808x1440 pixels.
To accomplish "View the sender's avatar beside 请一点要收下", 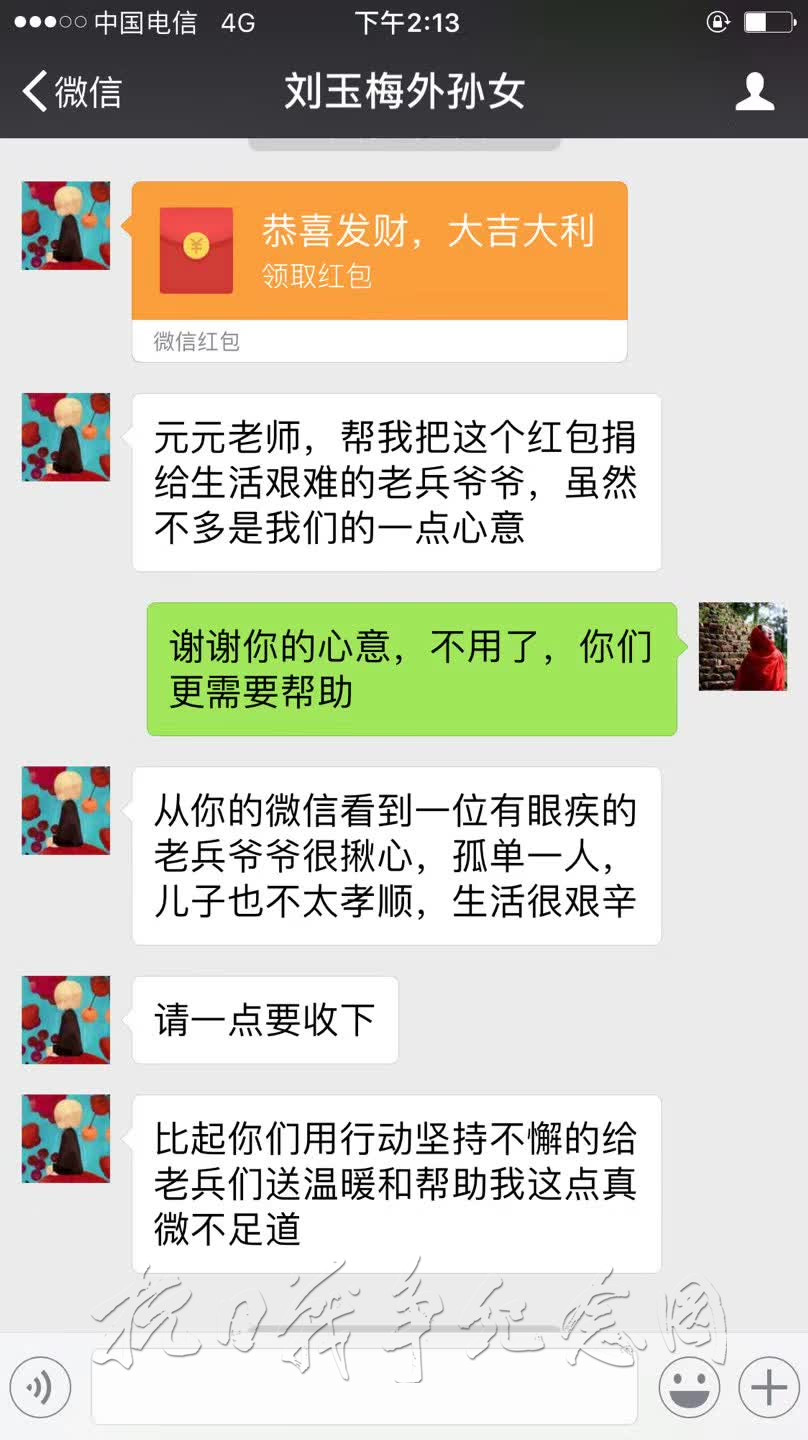I will pyautogui.click(x=66, y=1020).
